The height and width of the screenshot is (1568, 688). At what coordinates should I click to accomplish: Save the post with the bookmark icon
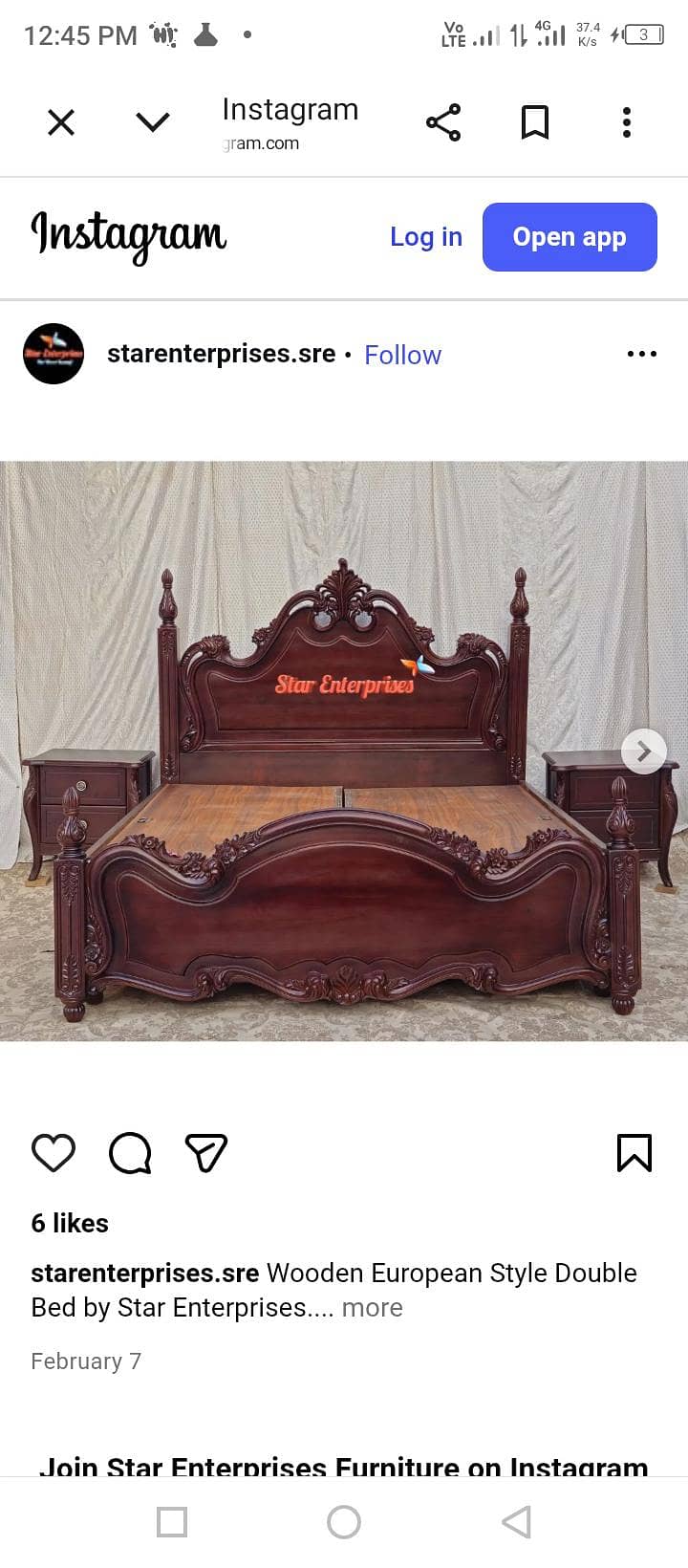[634, 1153]
